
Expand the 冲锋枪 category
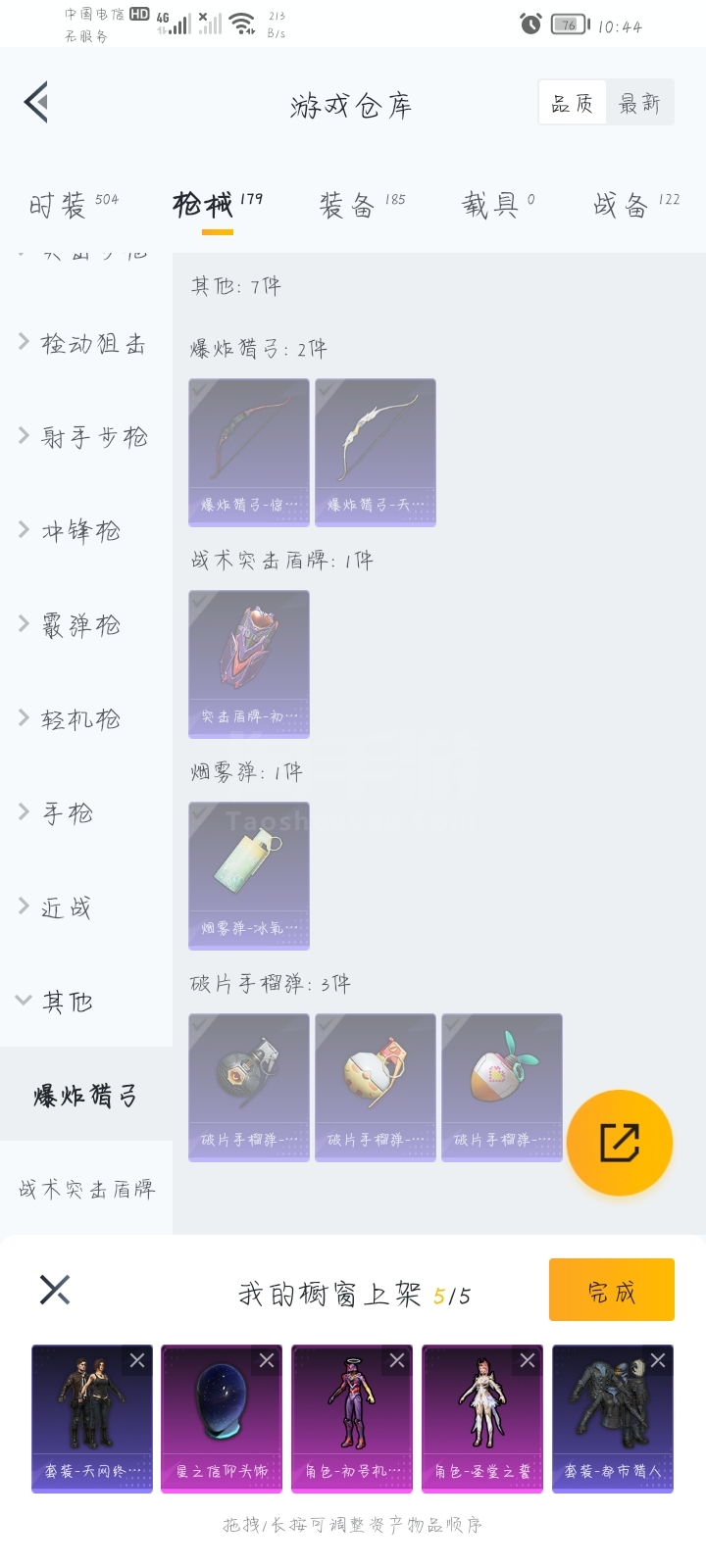click(80, 530)
